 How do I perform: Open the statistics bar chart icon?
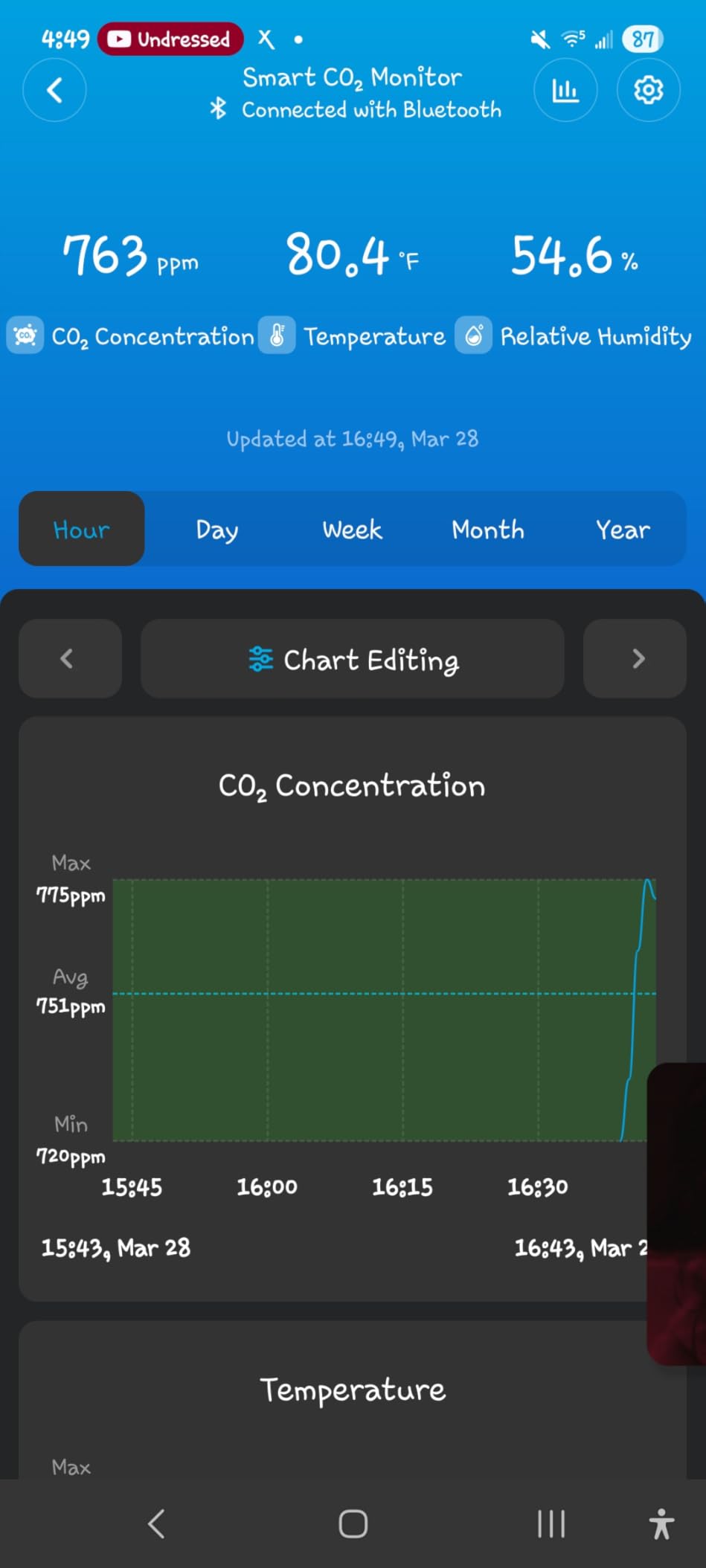click(x=565, y=89)
